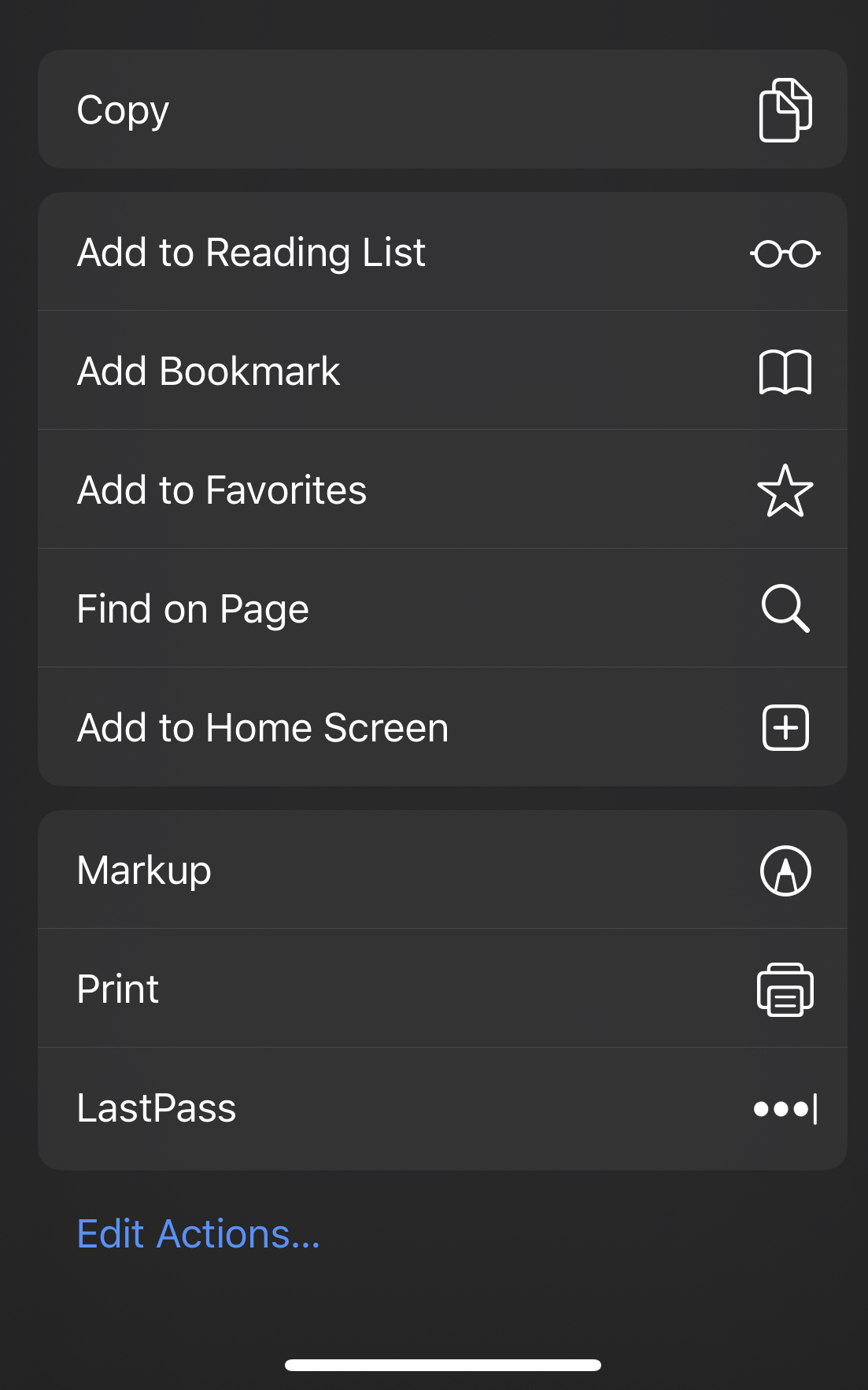Open Edit Actions link
The image size is (868, 1390).
point(198,1233)
